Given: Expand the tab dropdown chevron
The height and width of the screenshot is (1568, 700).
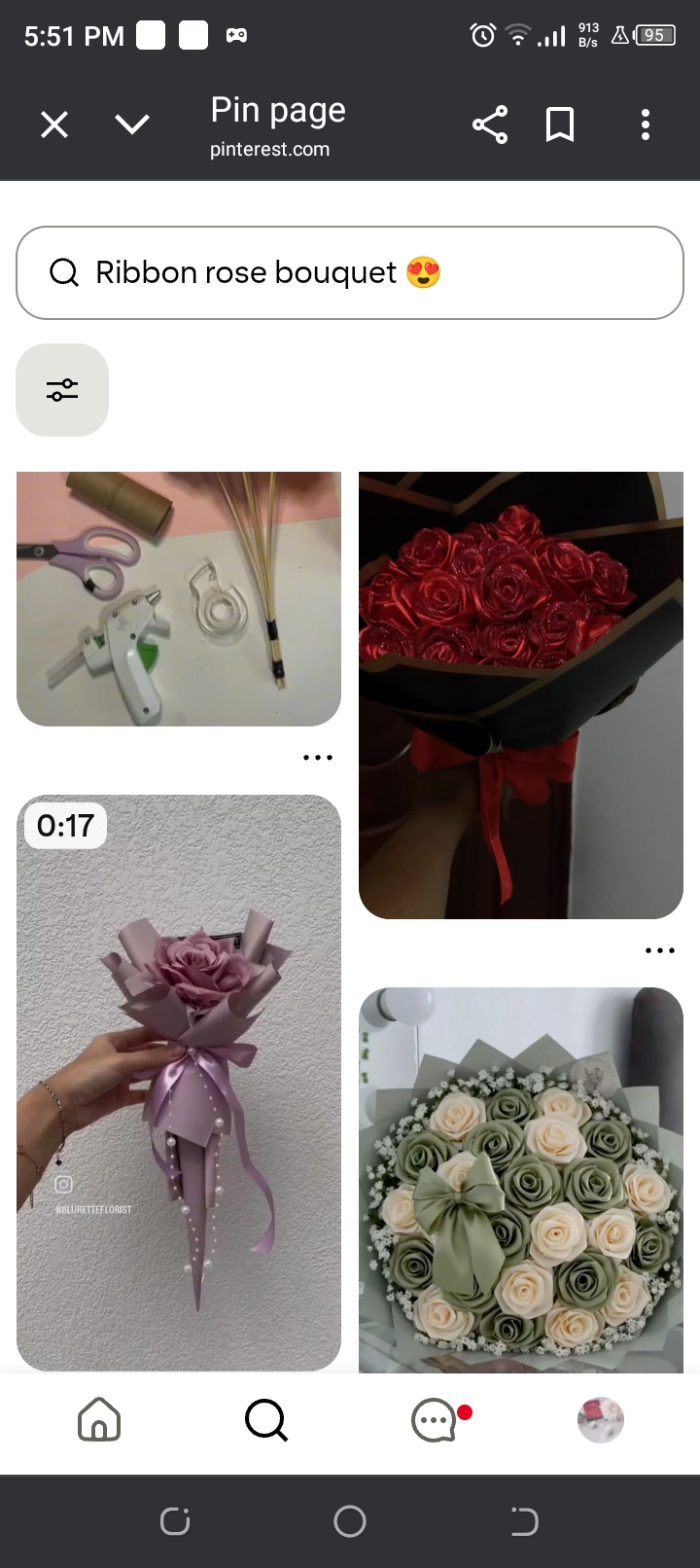Looking at the screenshot, I should 132,125.
